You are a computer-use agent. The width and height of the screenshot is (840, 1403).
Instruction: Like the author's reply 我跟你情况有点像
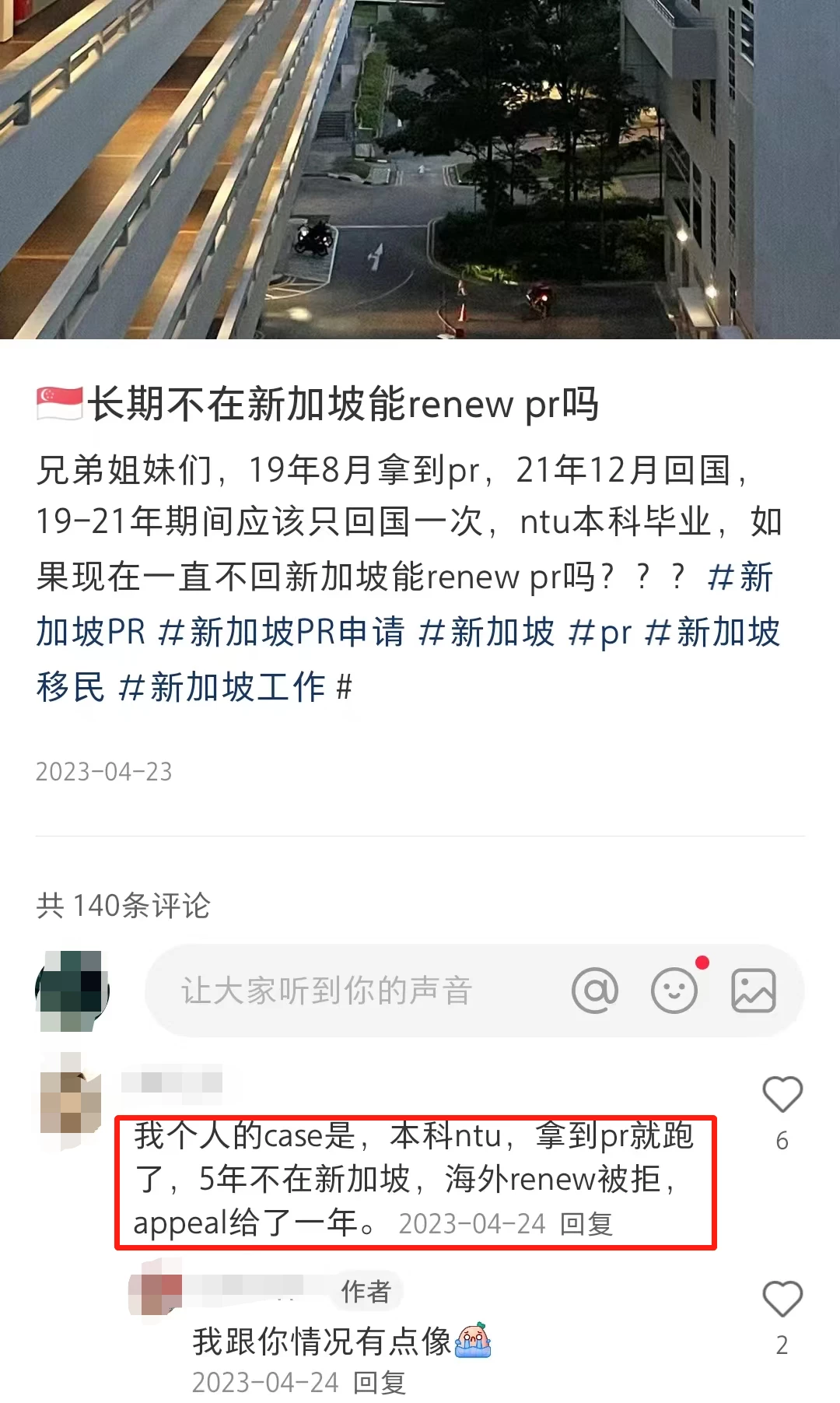point(782,1300)
